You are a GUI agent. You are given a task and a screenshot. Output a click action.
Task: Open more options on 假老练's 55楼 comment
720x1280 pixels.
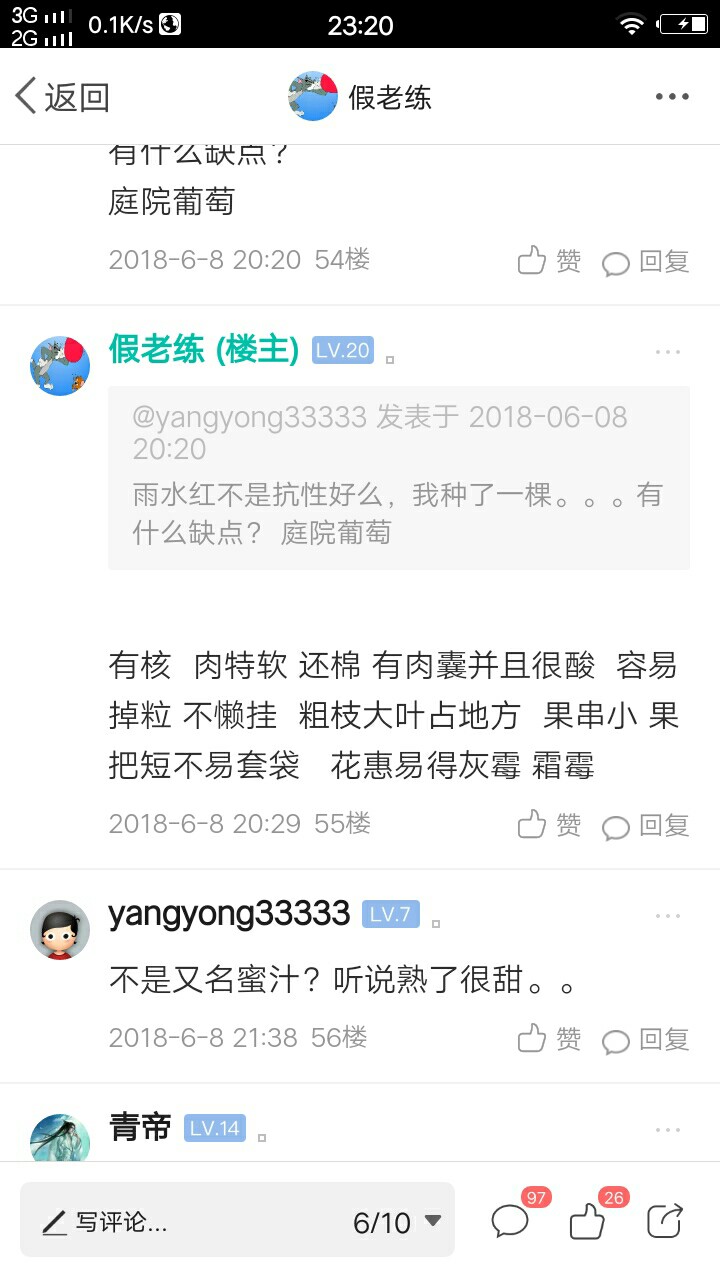(x=668, y=352)
